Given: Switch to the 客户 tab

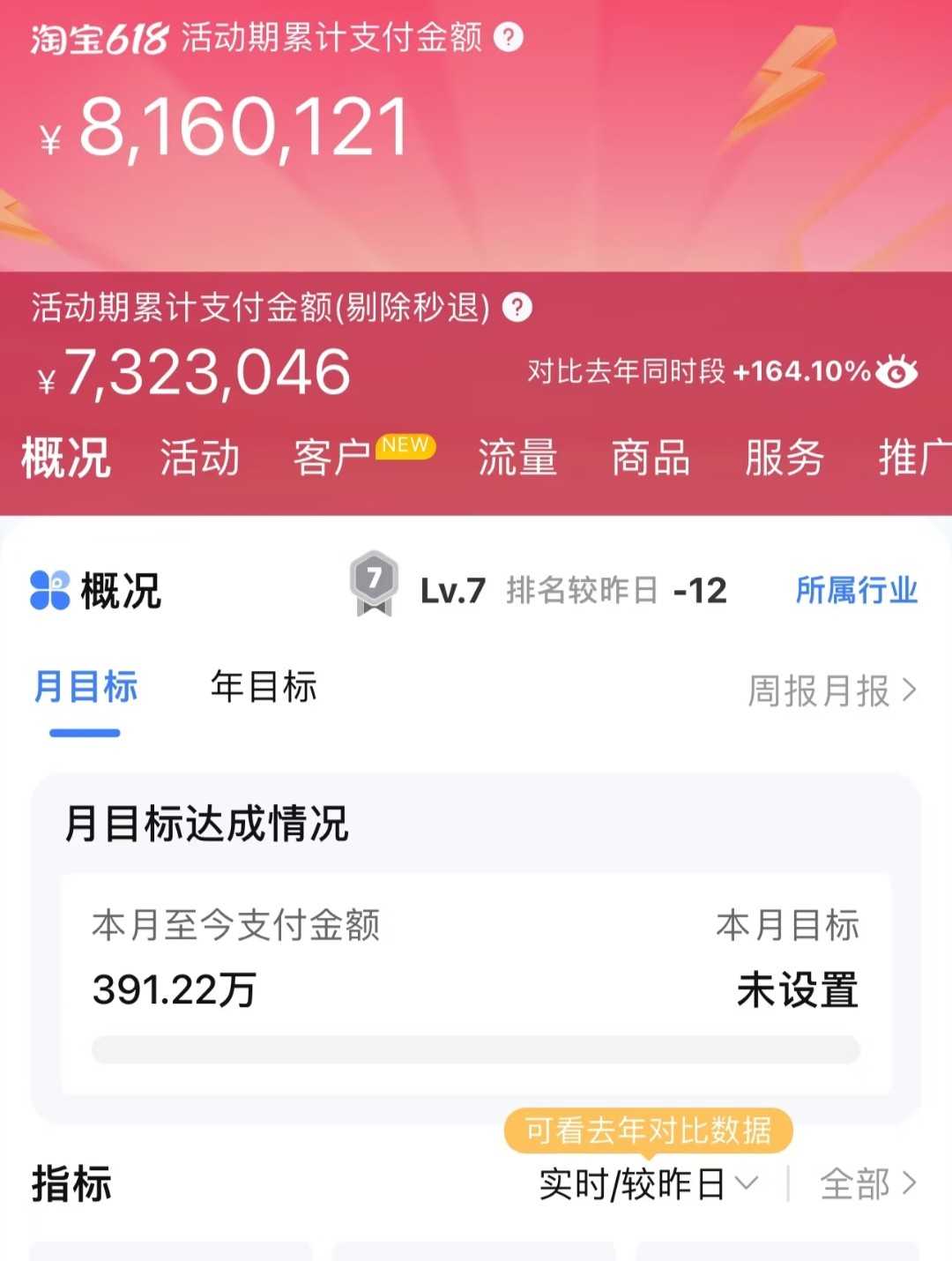Looking at the screenshot, I should point(332,459).
